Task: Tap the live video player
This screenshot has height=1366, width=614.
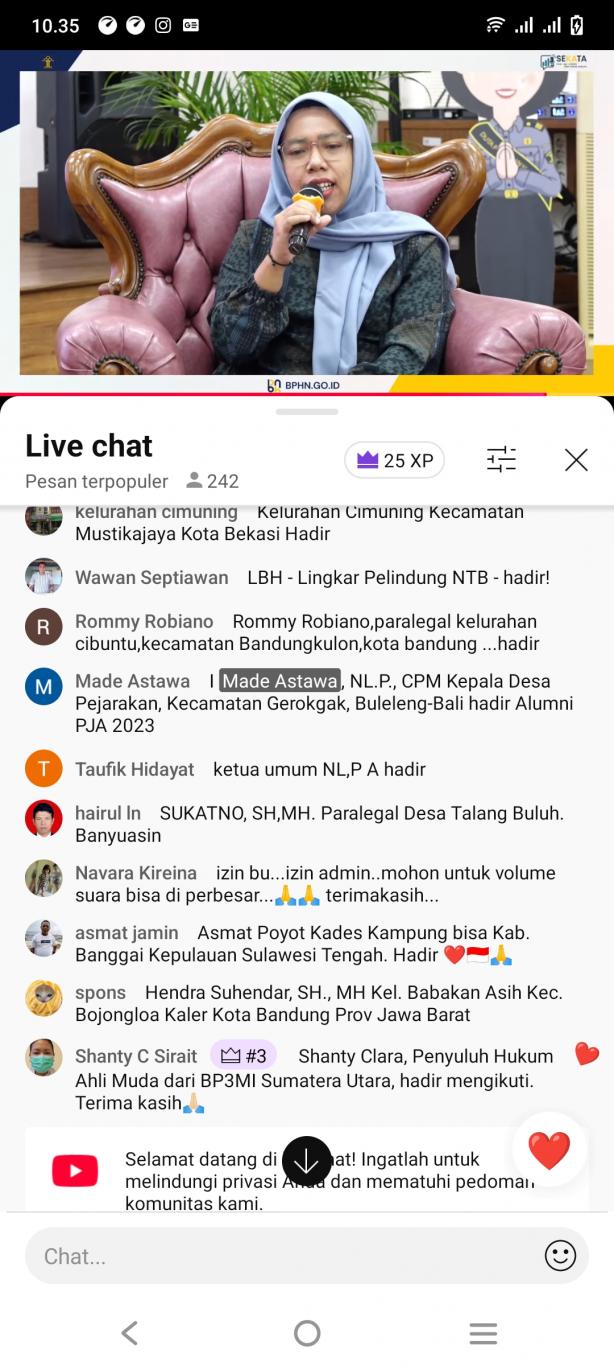Action: (307, 222)
